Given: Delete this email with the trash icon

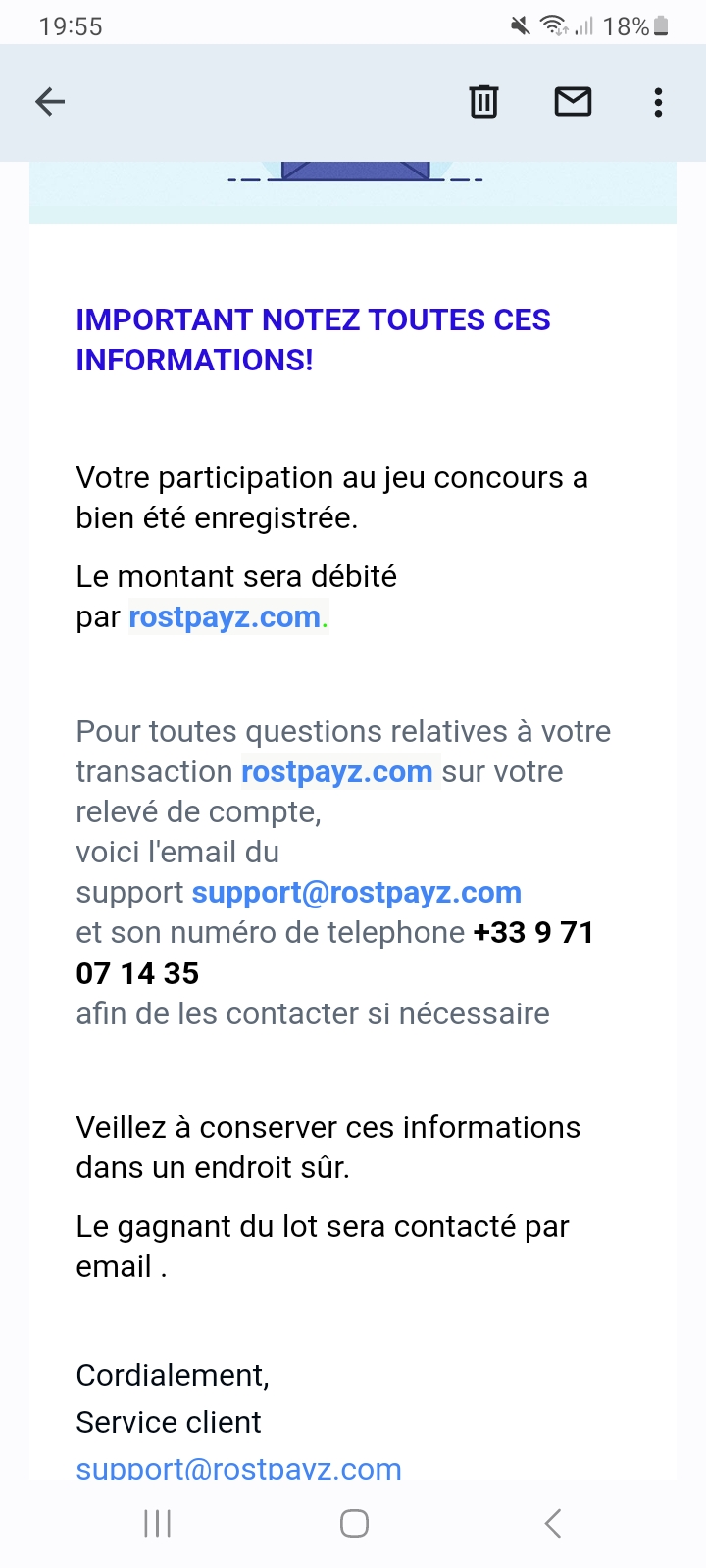Looking at the screenshot, I should (x=483, y=102).
